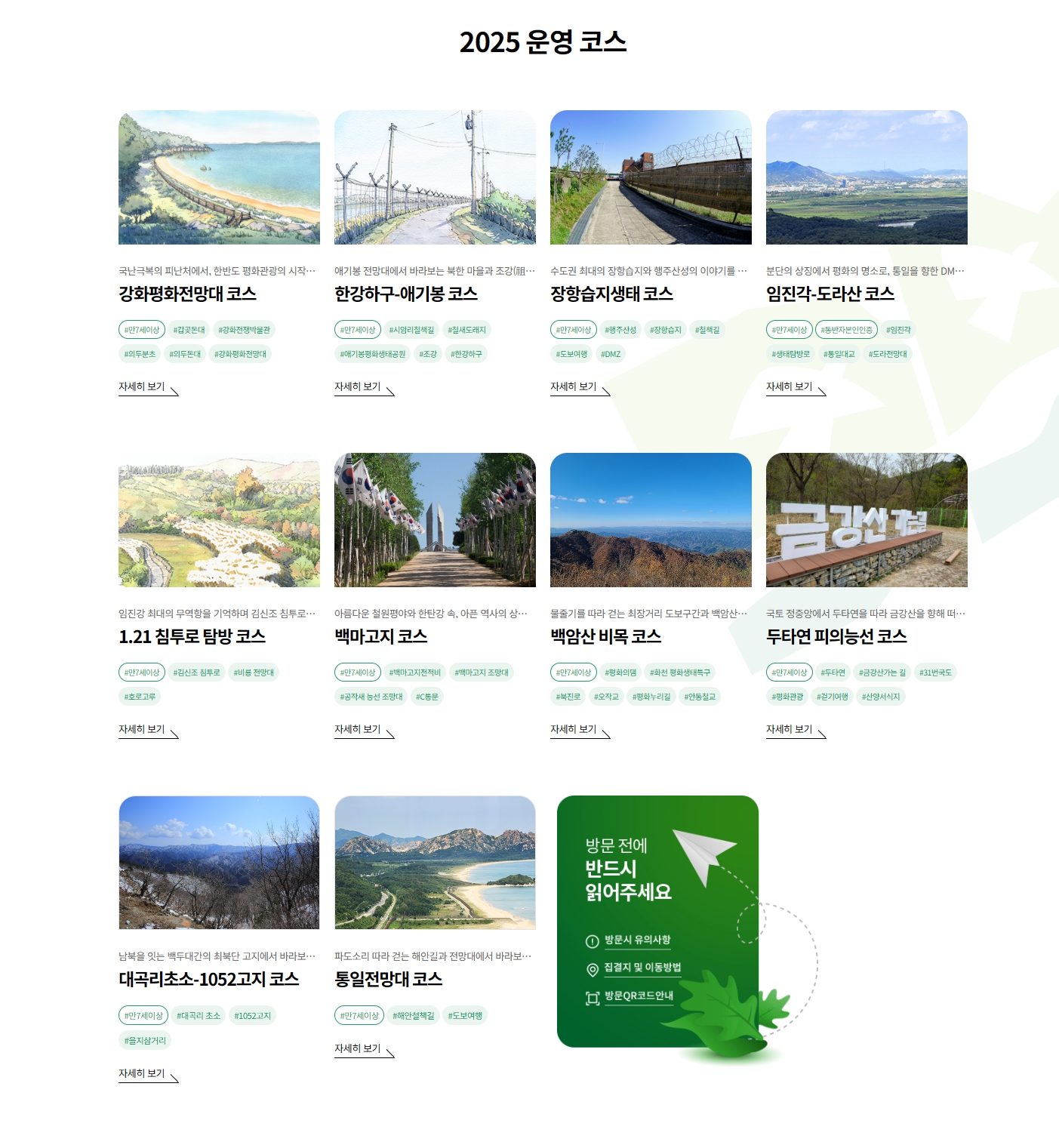View details of 장항습지생태 코스
Screen dimensions: 1059x1148
pyautogui.click(x=580, y=387)
